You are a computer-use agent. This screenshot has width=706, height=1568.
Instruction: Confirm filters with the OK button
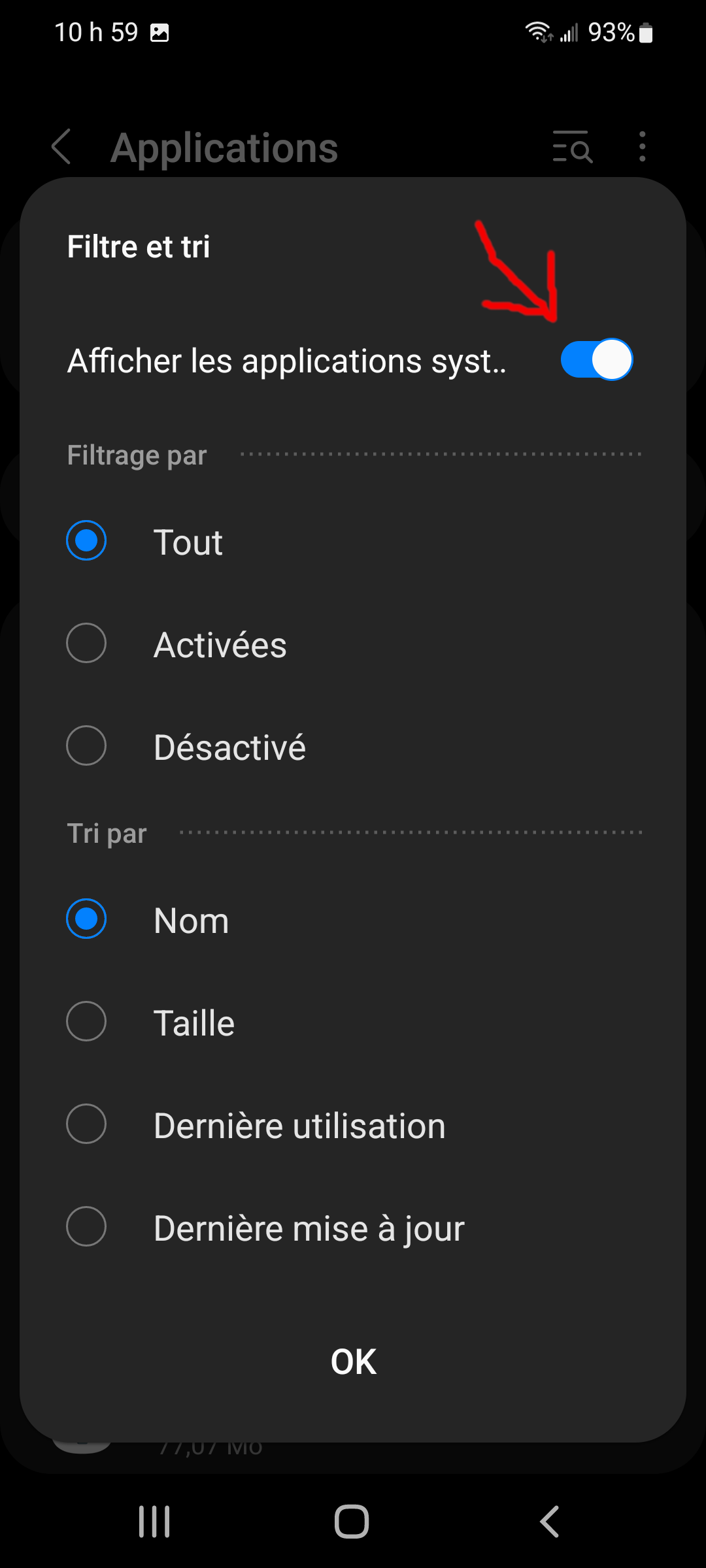[x=352, y=1361]
